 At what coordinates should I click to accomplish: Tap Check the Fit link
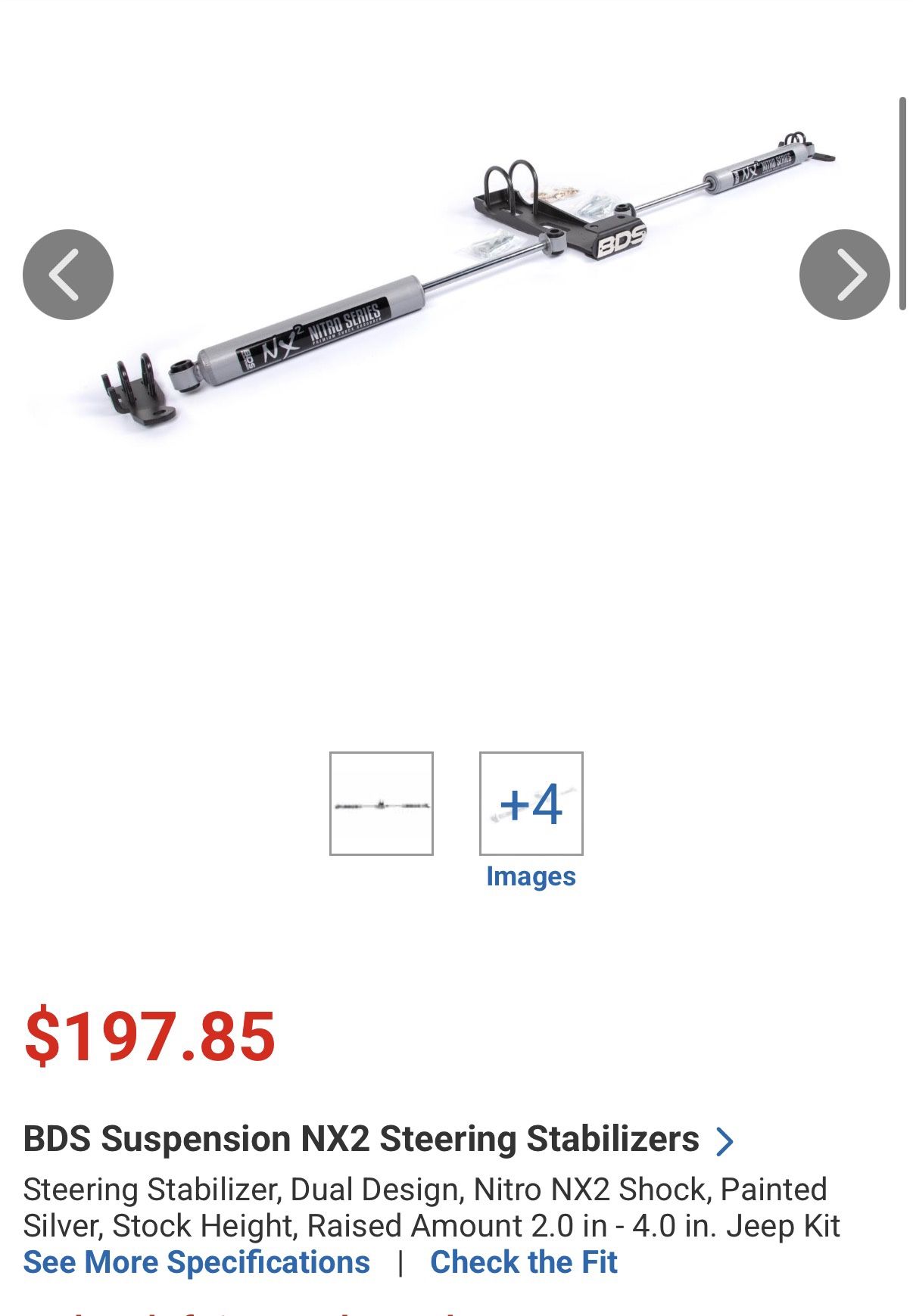coord(524,1262)
